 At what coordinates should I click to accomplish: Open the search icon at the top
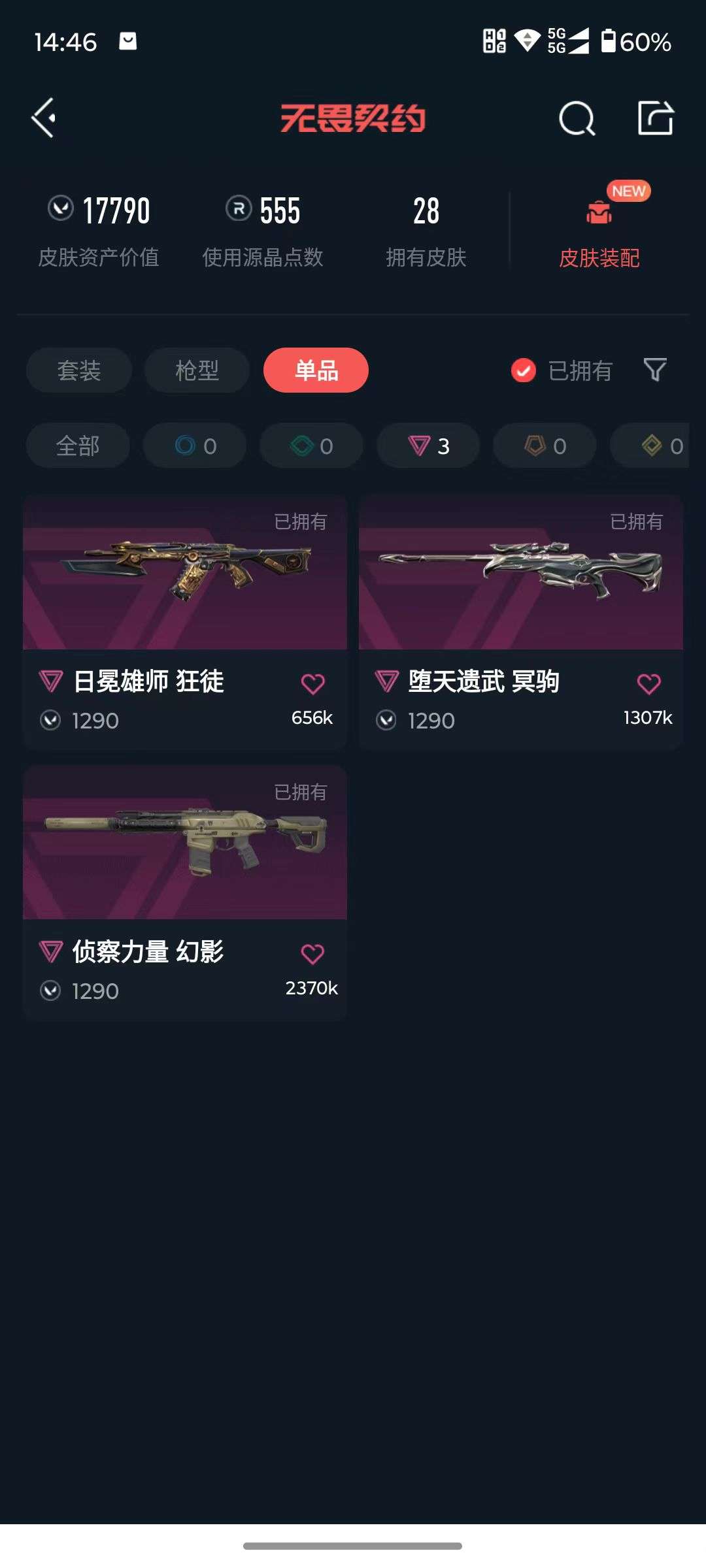click(576, 118)
